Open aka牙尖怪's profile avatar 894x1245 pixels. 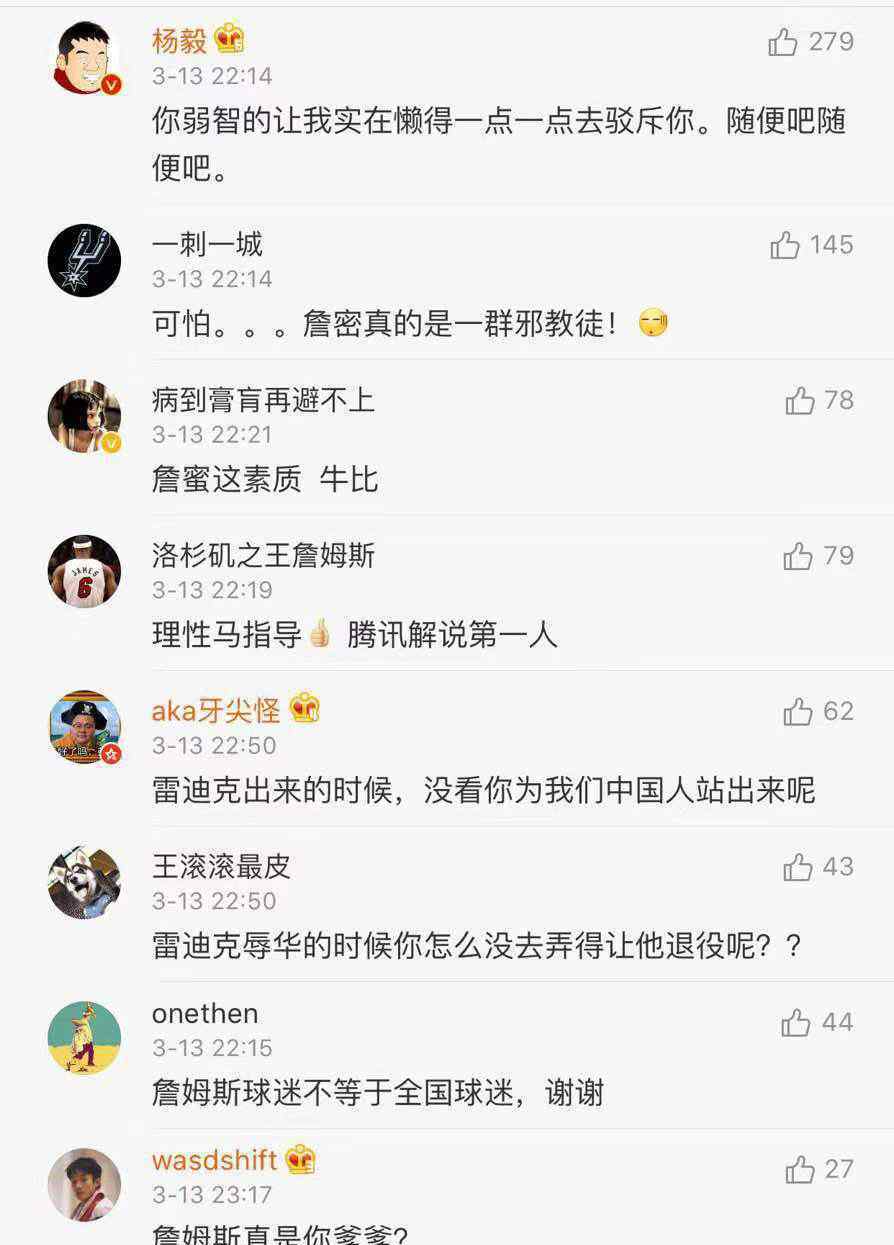84,727
